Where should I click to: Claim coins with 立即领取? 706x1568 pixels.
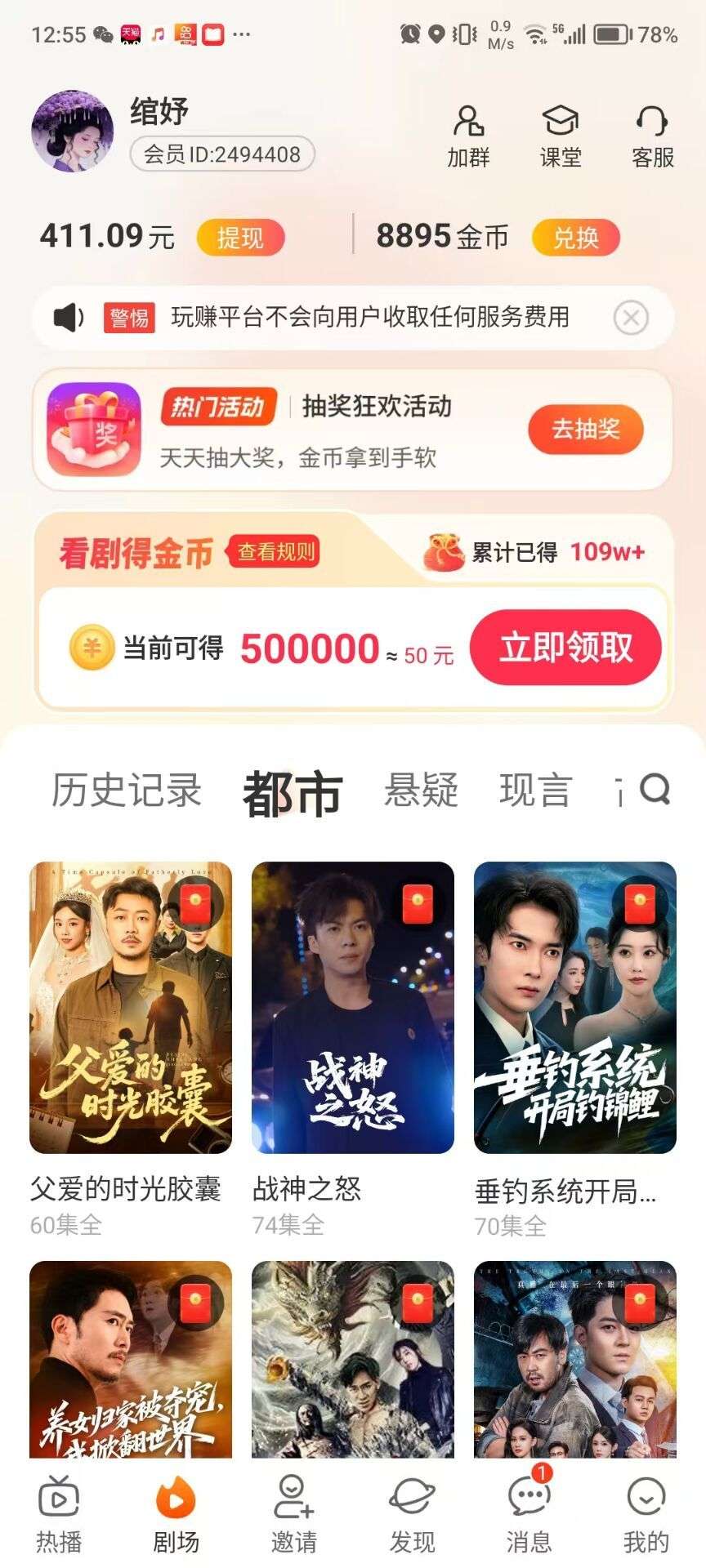coord(565,648)
